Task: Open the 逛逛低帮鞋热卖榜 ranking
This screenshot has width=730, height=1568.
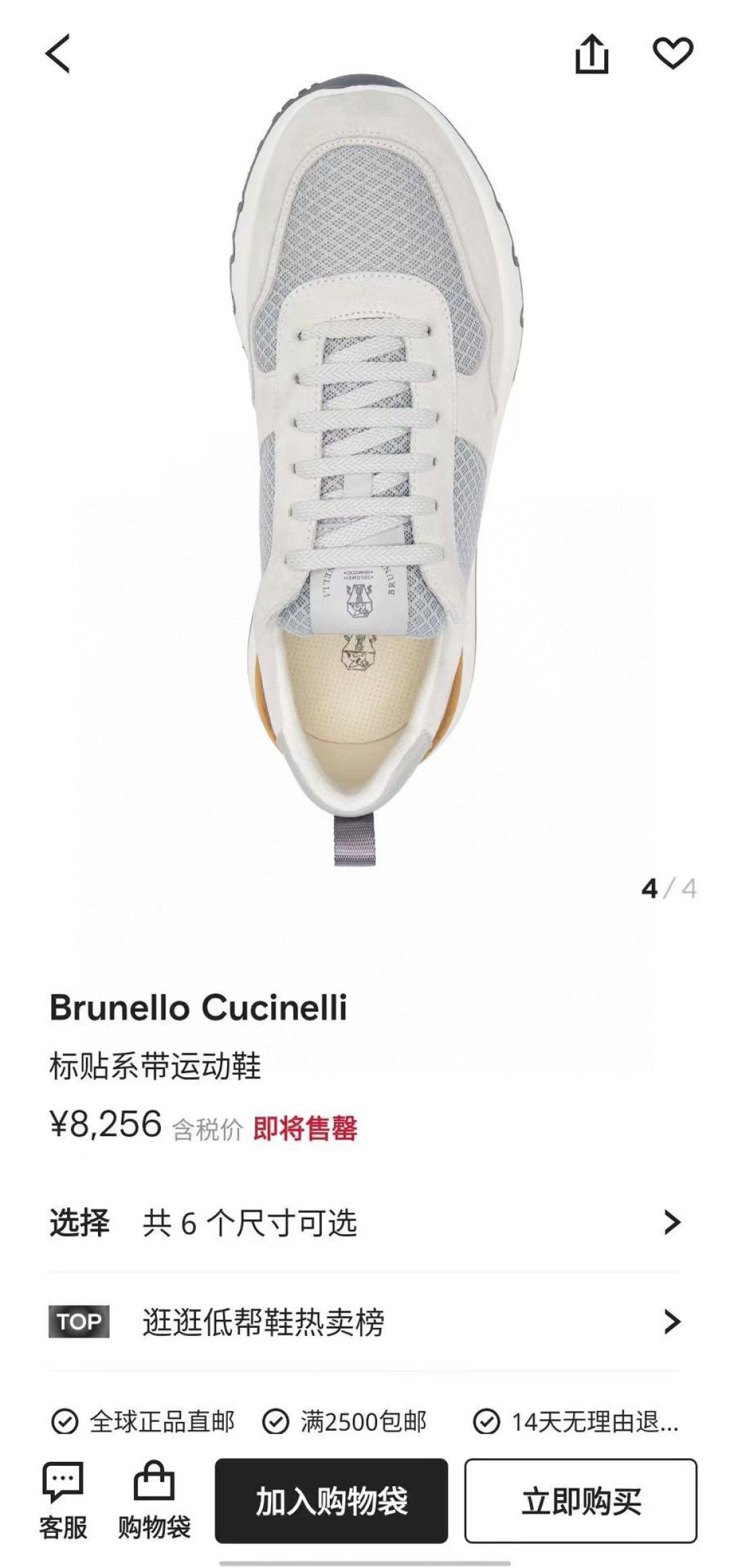Action: [365, 1322]
